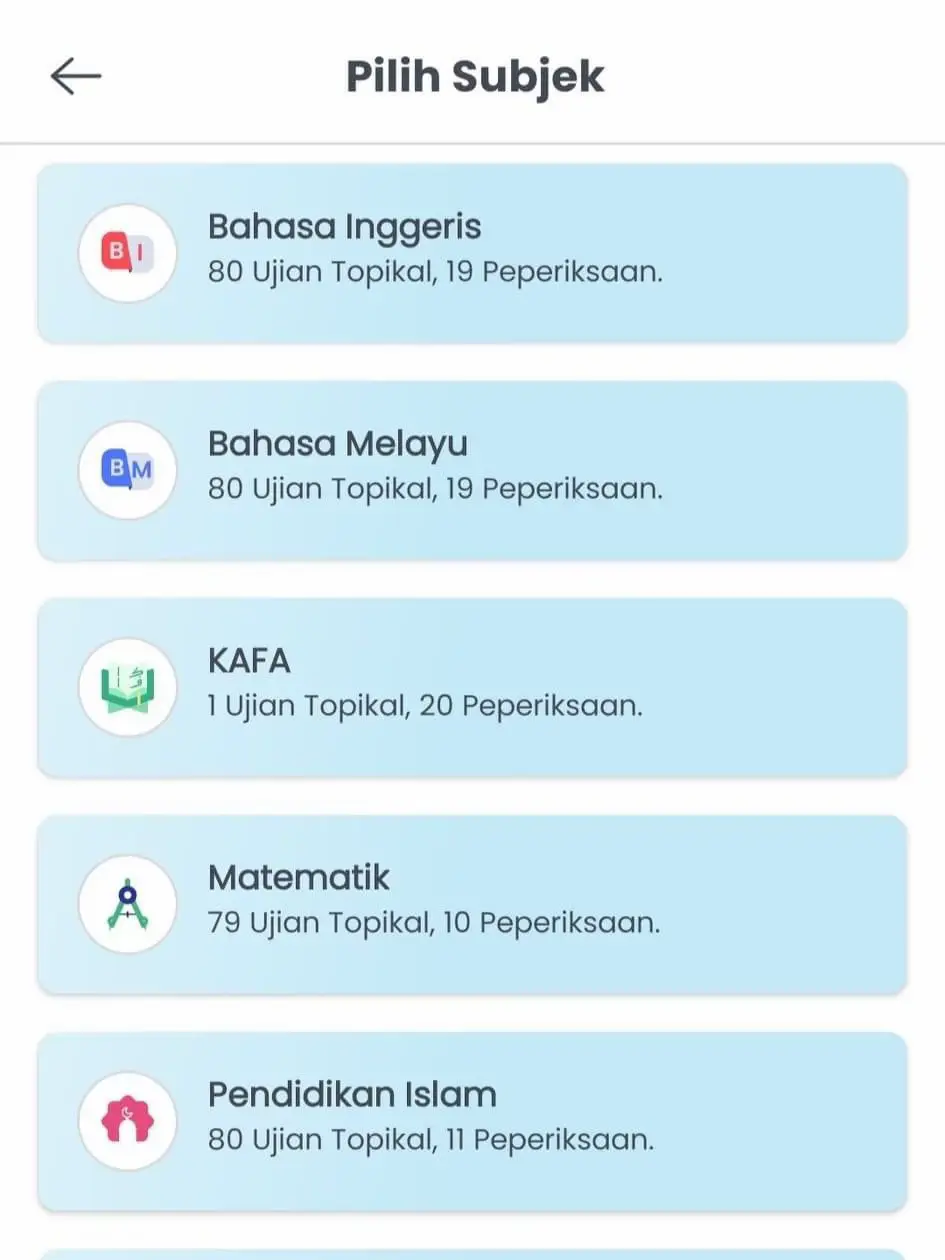
Task: Select Pendidikan Islam subject
Action: (472, 1122)
